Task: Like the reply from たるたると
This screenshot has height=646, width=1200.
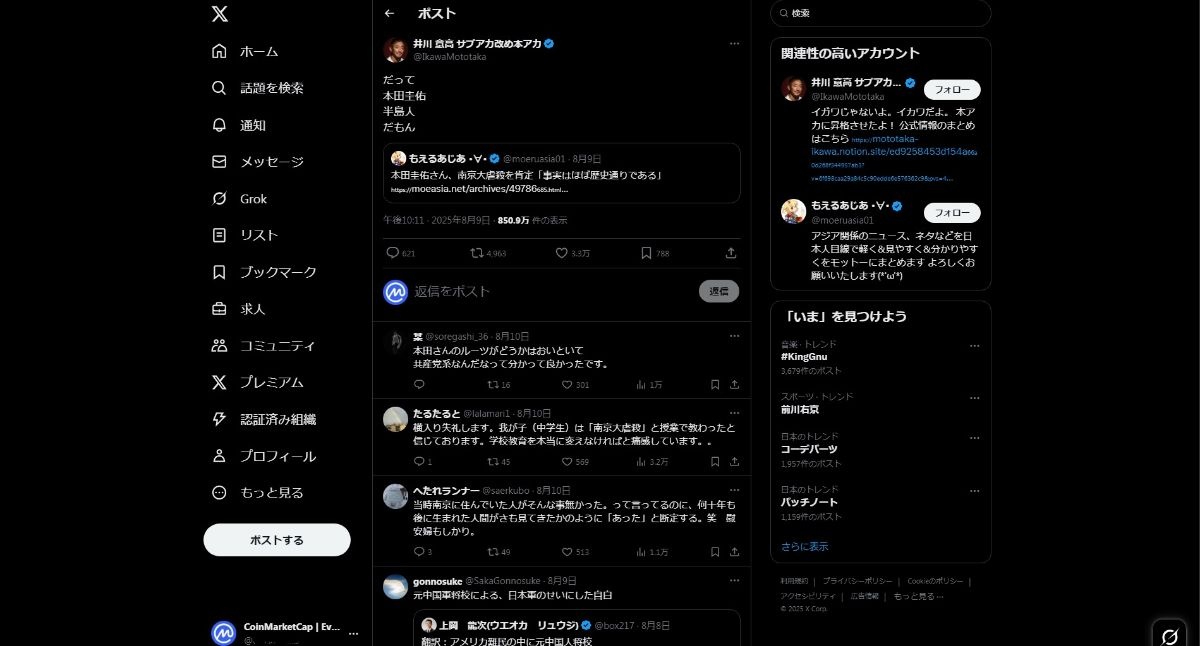Action: click(x=566, y=462)
